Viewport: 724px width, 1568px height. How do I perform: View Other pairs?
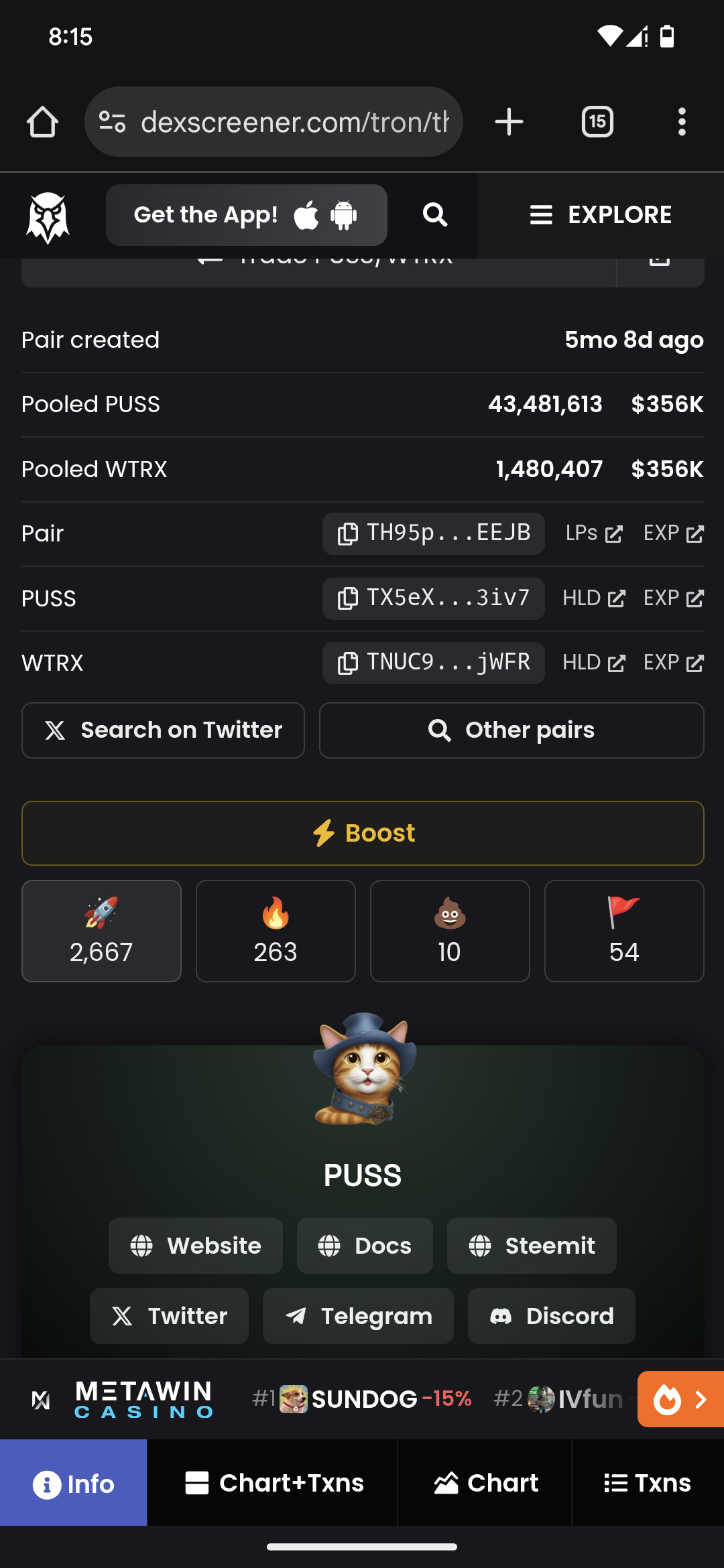pyautogui.click(x=511, y=730)
